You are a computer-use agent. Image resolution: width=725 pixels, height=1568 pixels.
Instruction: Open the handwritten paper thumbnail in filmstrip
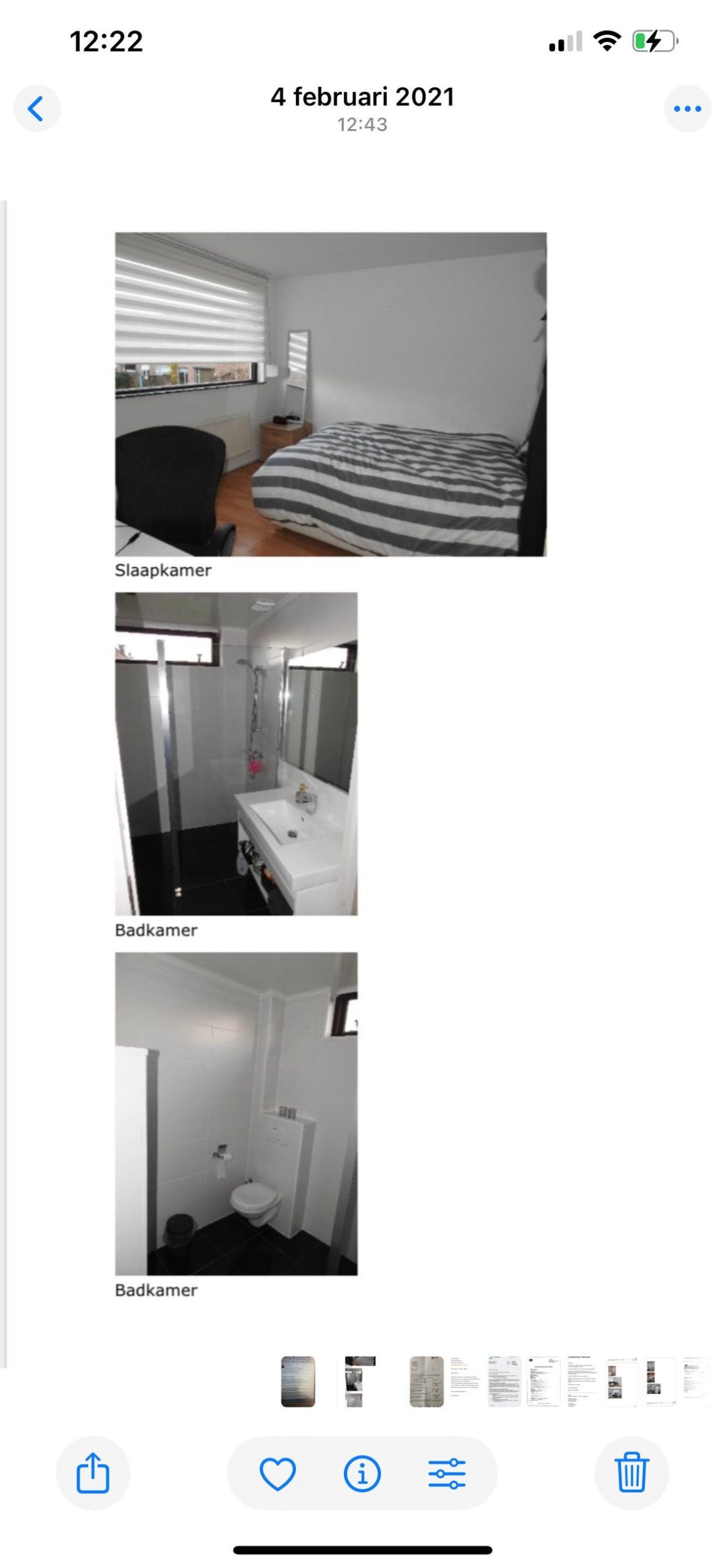427,1381
